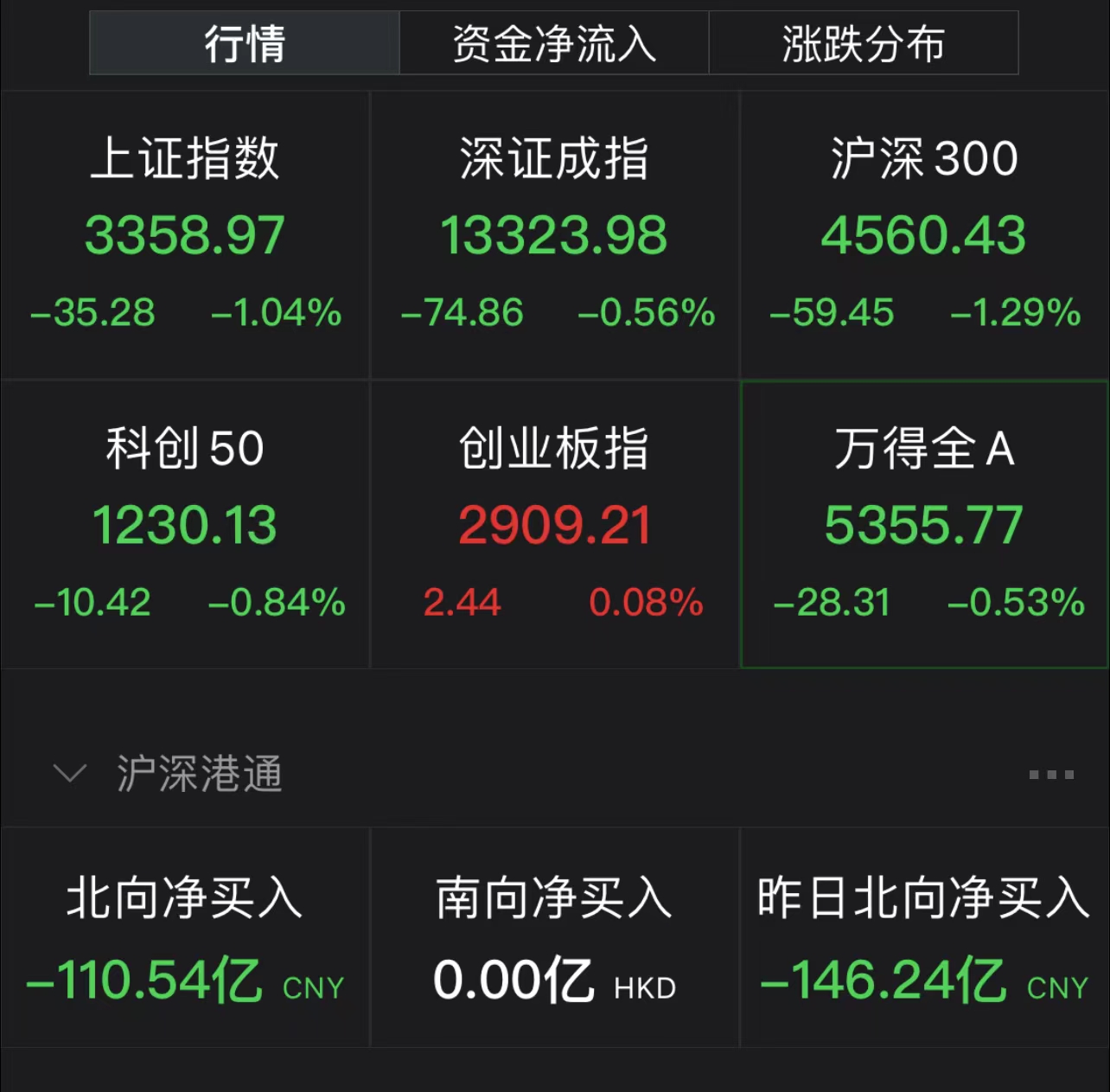View 深证成指 index details
The image size is (1110, 1092).
click(554, 235)
